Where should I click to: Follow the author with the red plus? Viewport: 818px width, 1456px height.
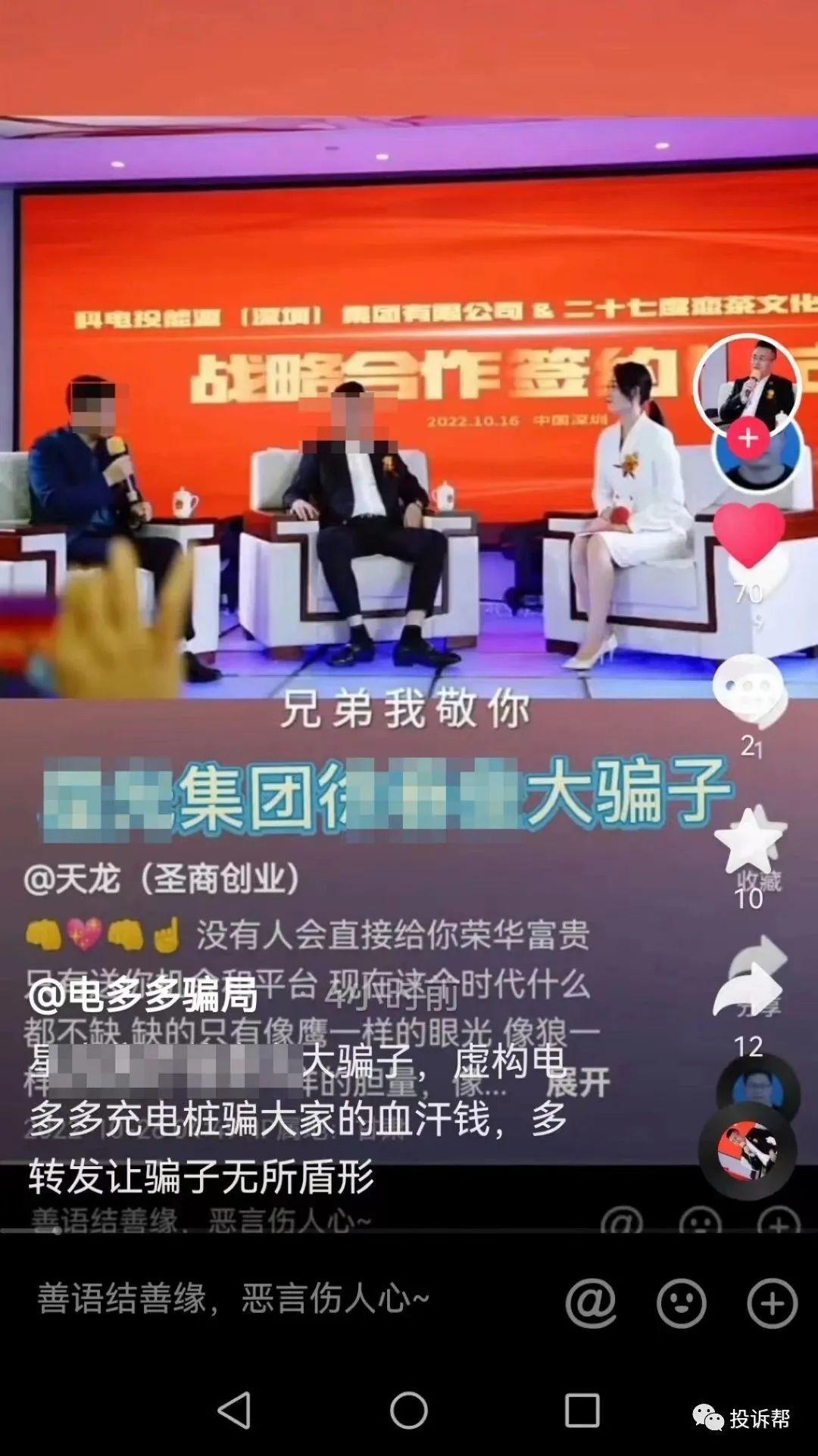(748, 438)
